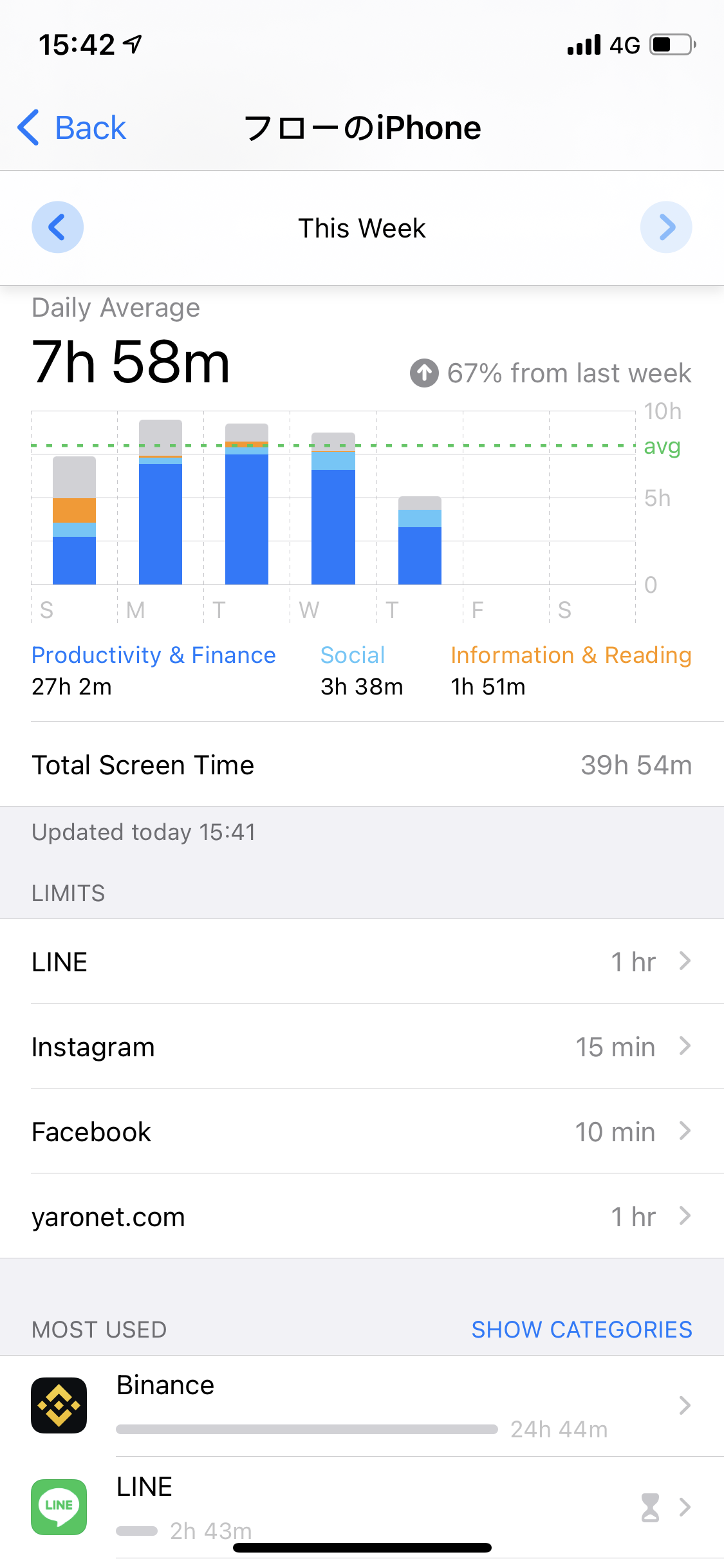The height and width of the screenshot is (1568, 724).
Task: Open the Instagram 15 min limit
Action: point(362,1047)
